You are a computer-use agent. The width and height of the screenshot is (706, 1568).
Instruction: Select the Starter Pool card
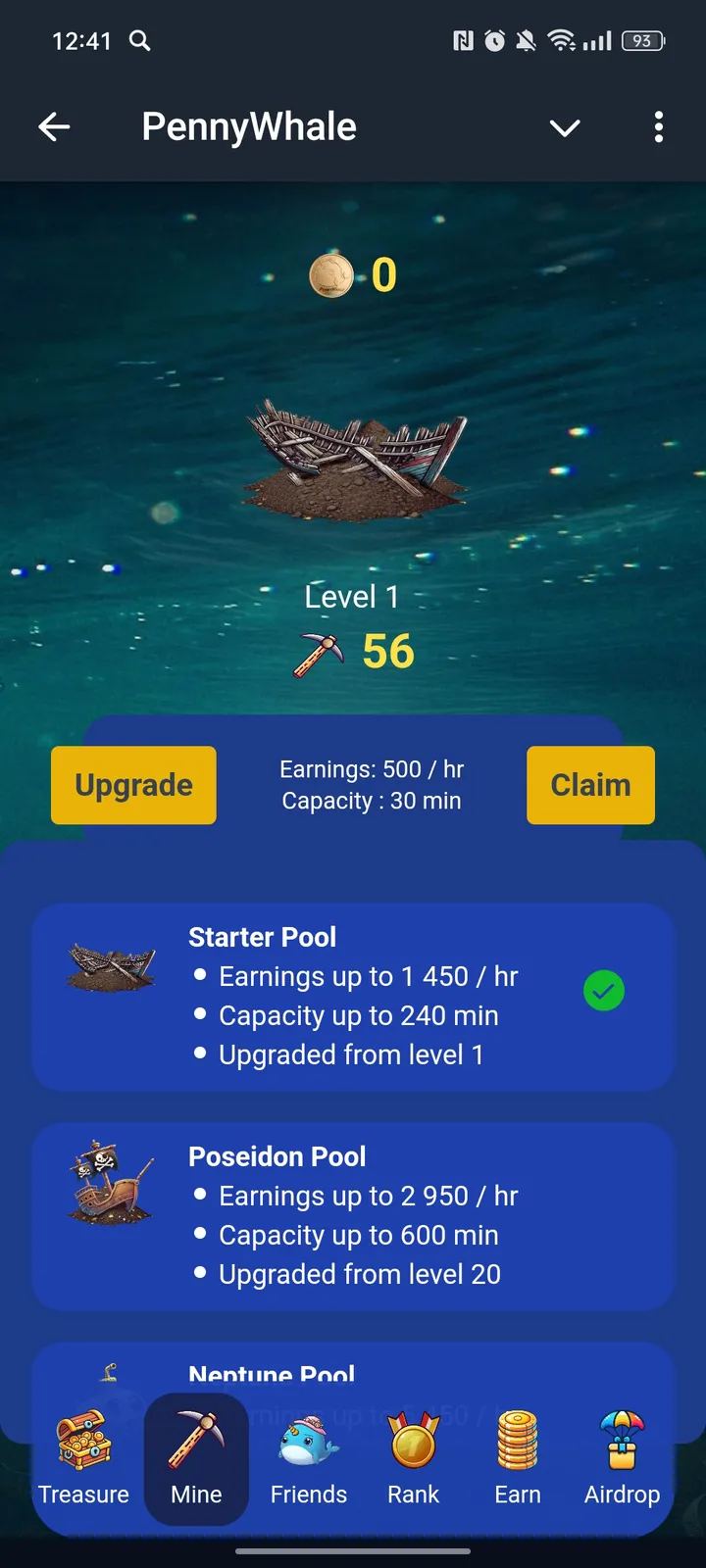click(353, 996)
